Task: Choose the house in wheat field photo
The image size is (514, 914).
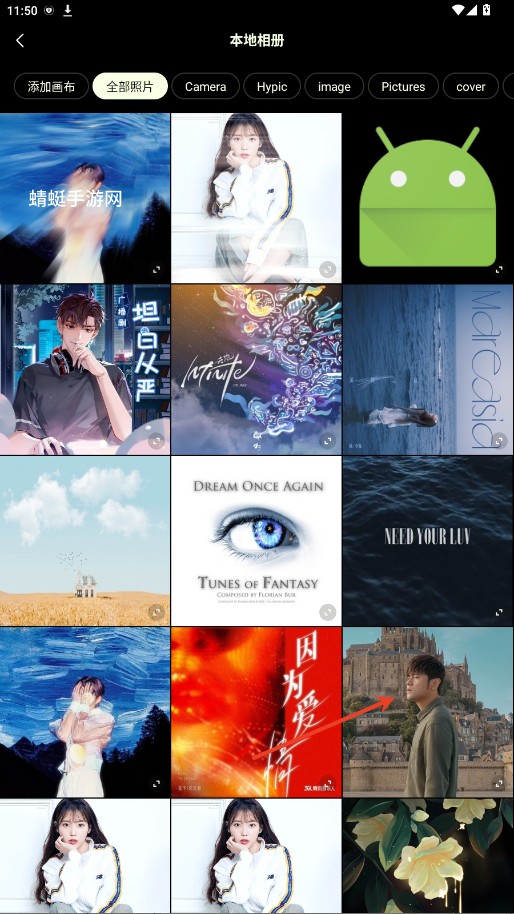Action: click(x=85, y=541)
